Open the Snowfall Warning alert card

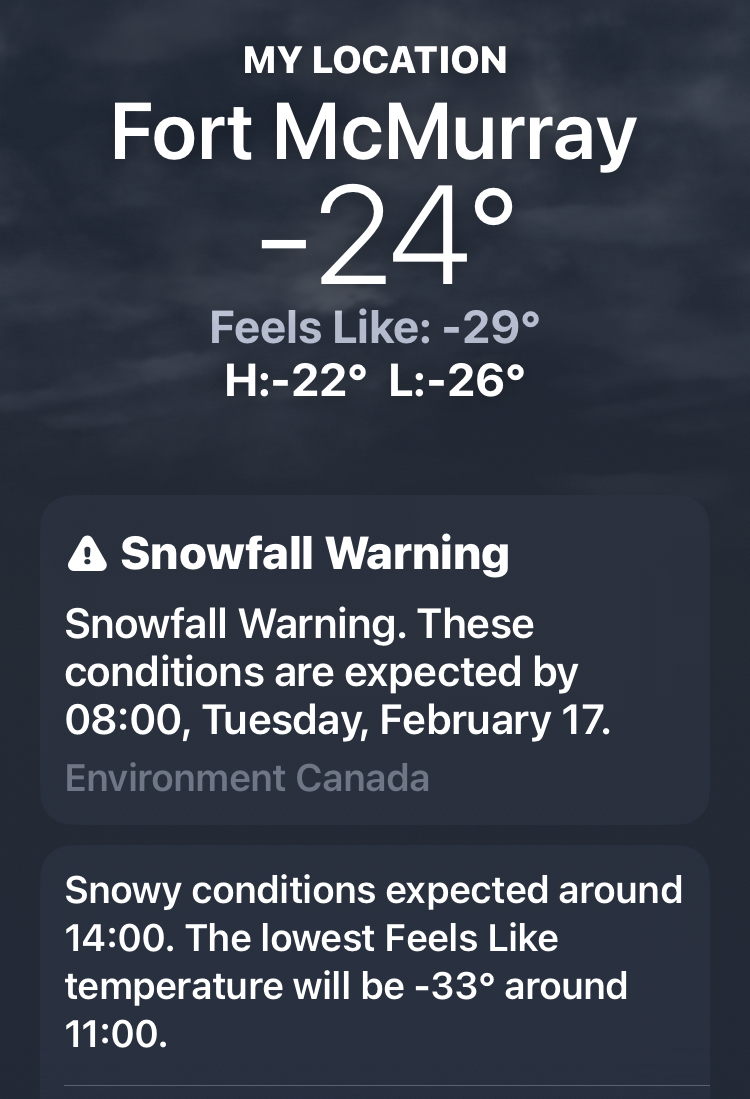pos(375,660)
